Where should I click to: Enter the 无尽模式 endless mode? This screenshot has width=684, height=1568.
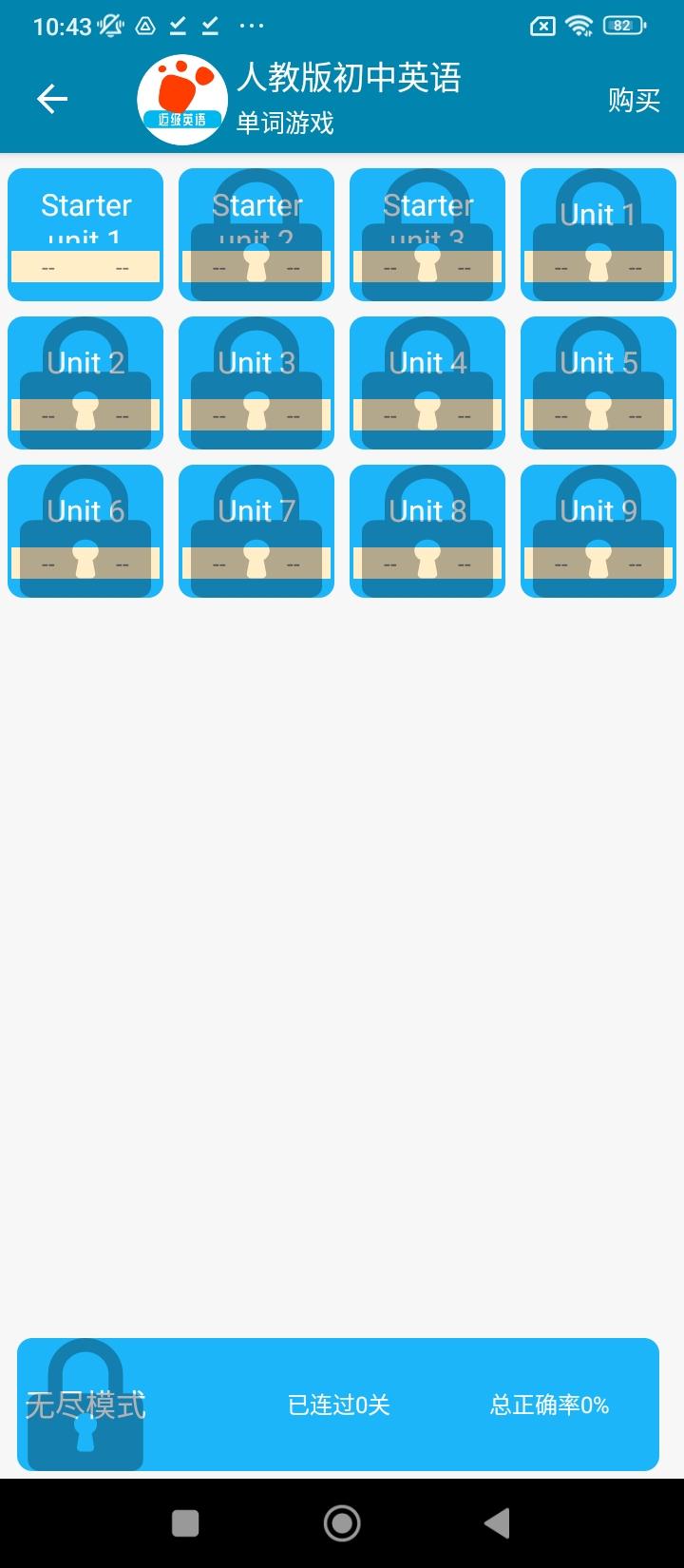click(337, 1404)
